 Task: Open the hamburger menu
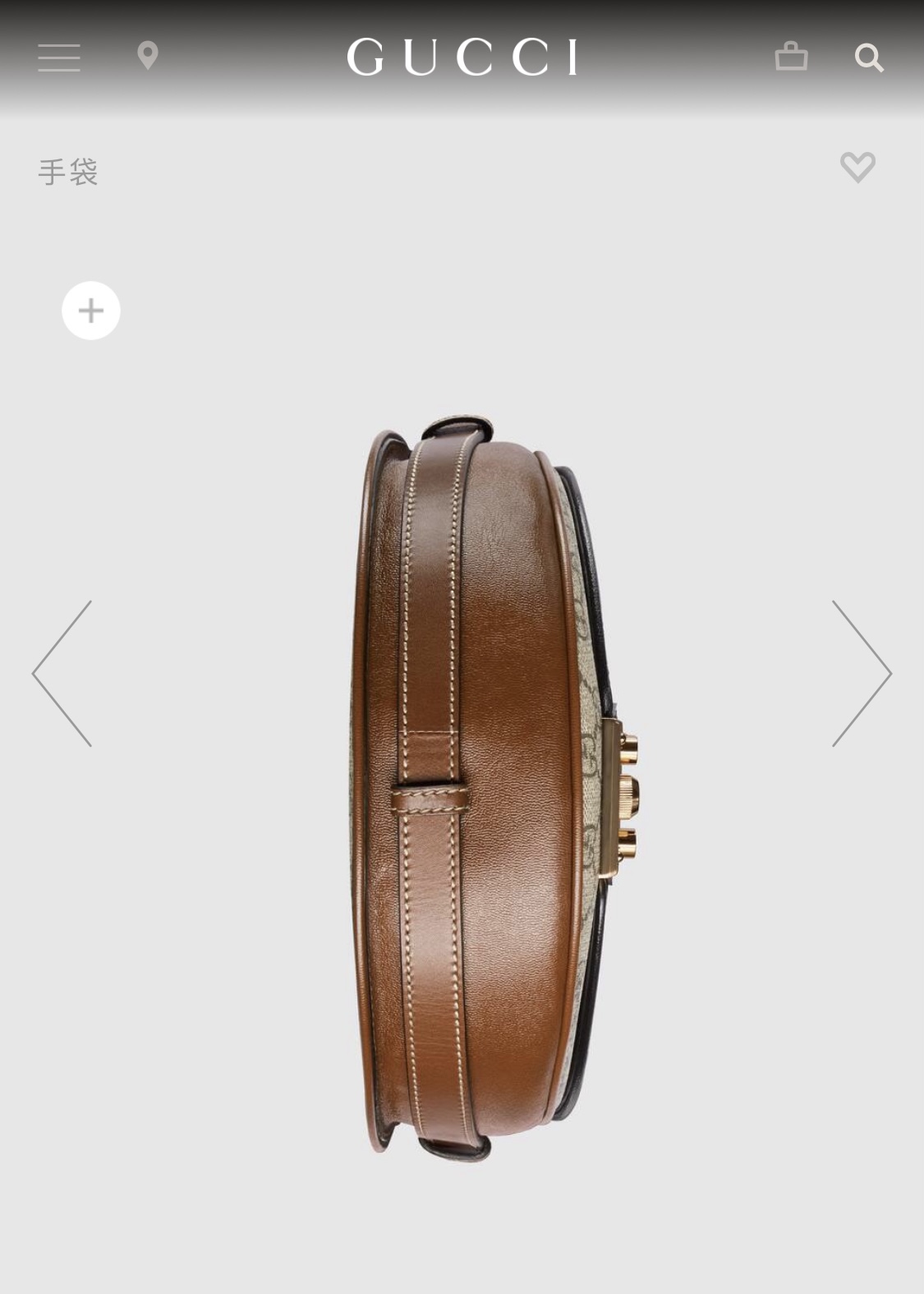click(59, 58)
